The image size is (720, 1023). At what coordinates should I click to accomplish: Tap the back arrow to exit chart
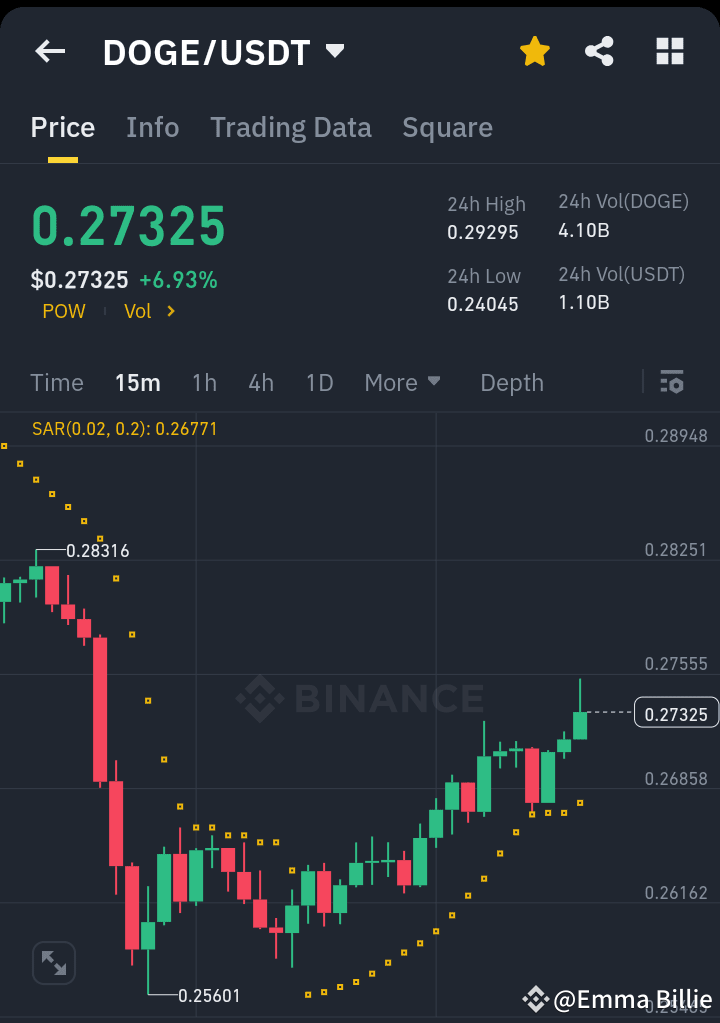coord(49,51)
